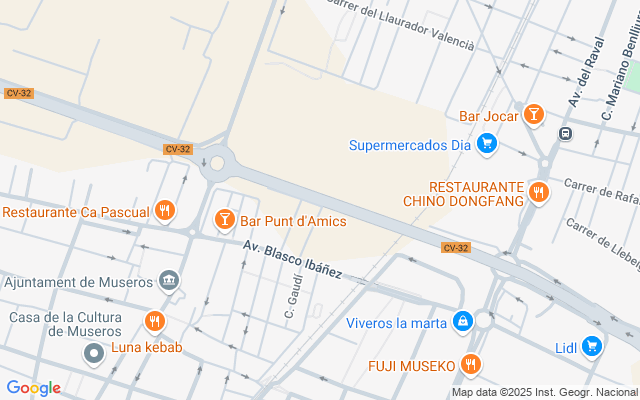
Task: Open Luna kebab restaurant pin
Action: tap(154, 321)
